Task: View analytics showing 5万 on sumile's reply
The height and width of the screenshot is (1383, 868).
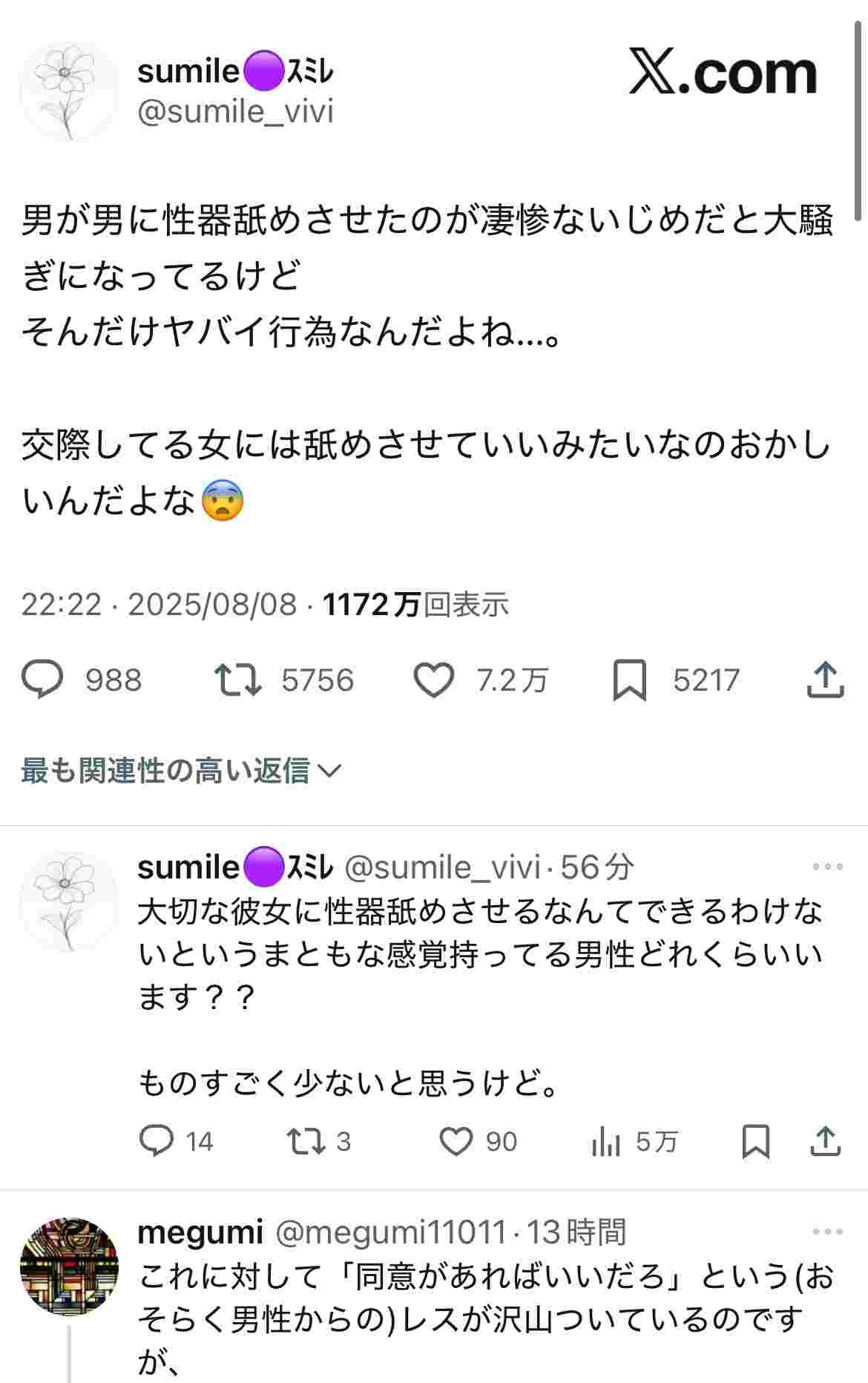Action: pyautogui.click(x=606, y=1143)
